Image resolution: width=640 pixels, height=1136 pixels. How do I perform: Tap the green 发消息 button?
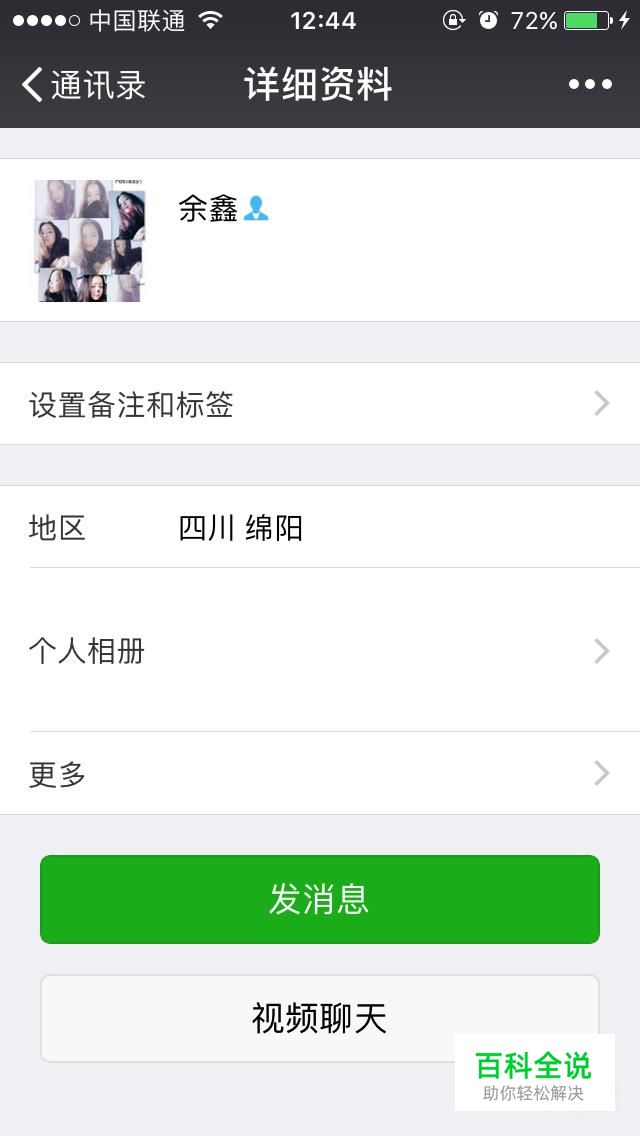tap(320, 899)
